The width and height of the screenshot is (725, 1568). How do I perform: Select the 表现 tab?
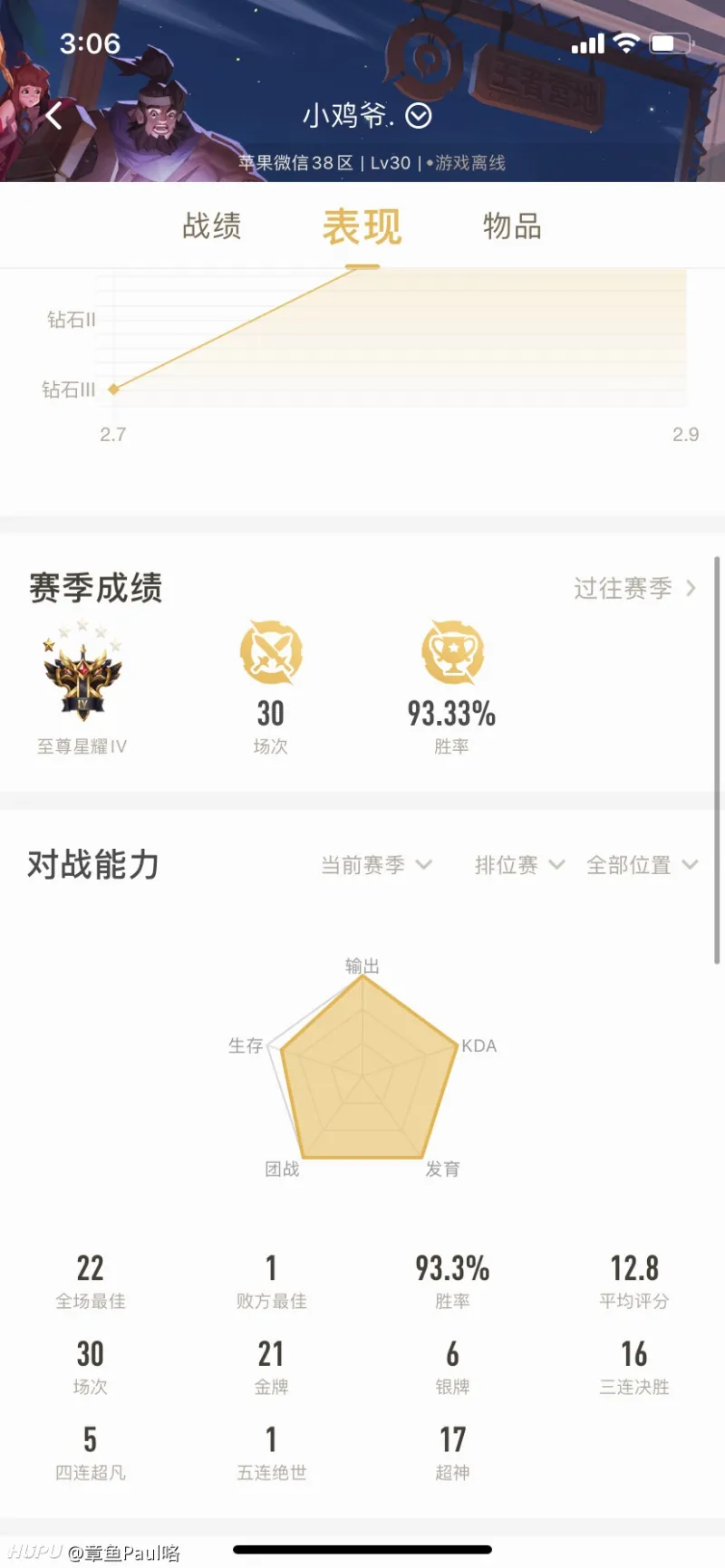pos(362,226)
